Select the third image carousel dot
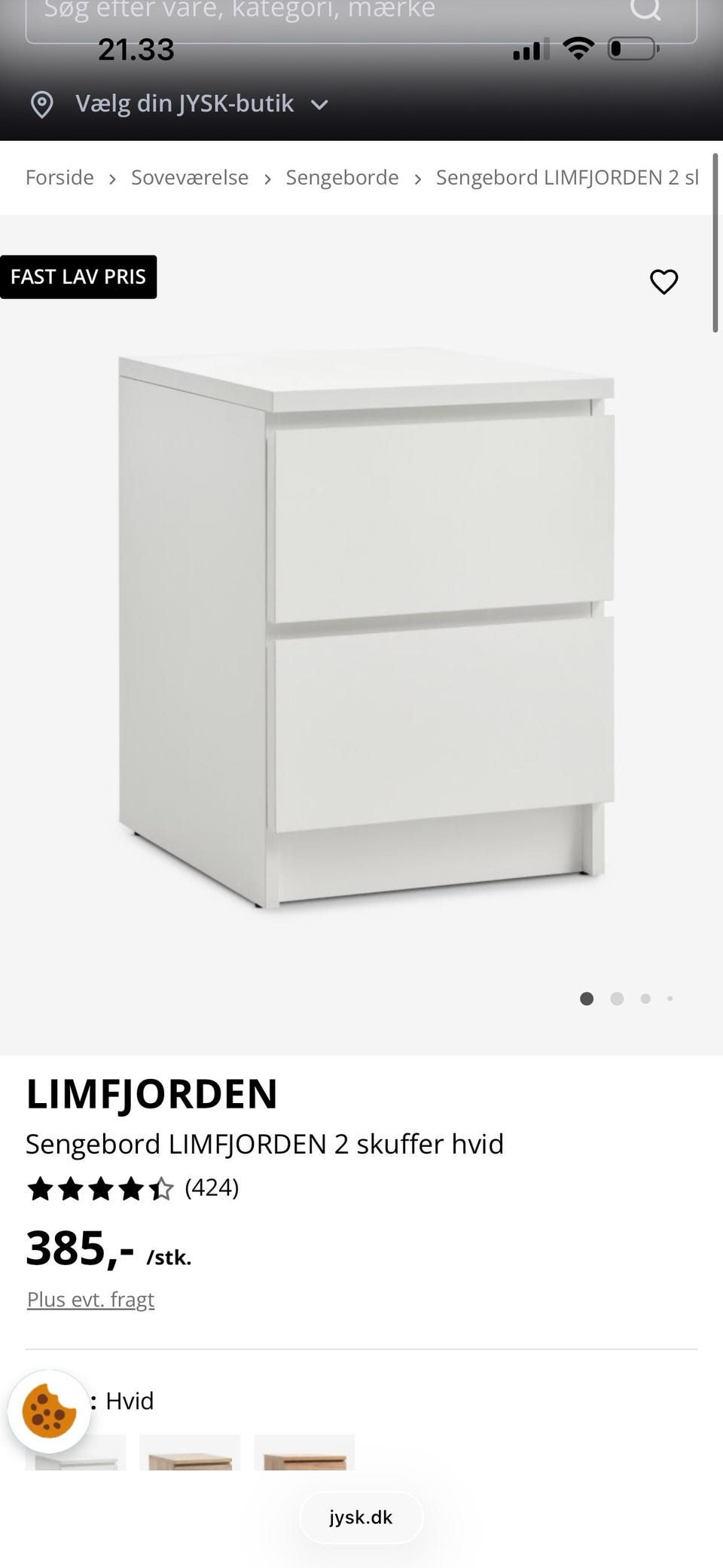Viewport: 723px width, 1568px height. 645,998
